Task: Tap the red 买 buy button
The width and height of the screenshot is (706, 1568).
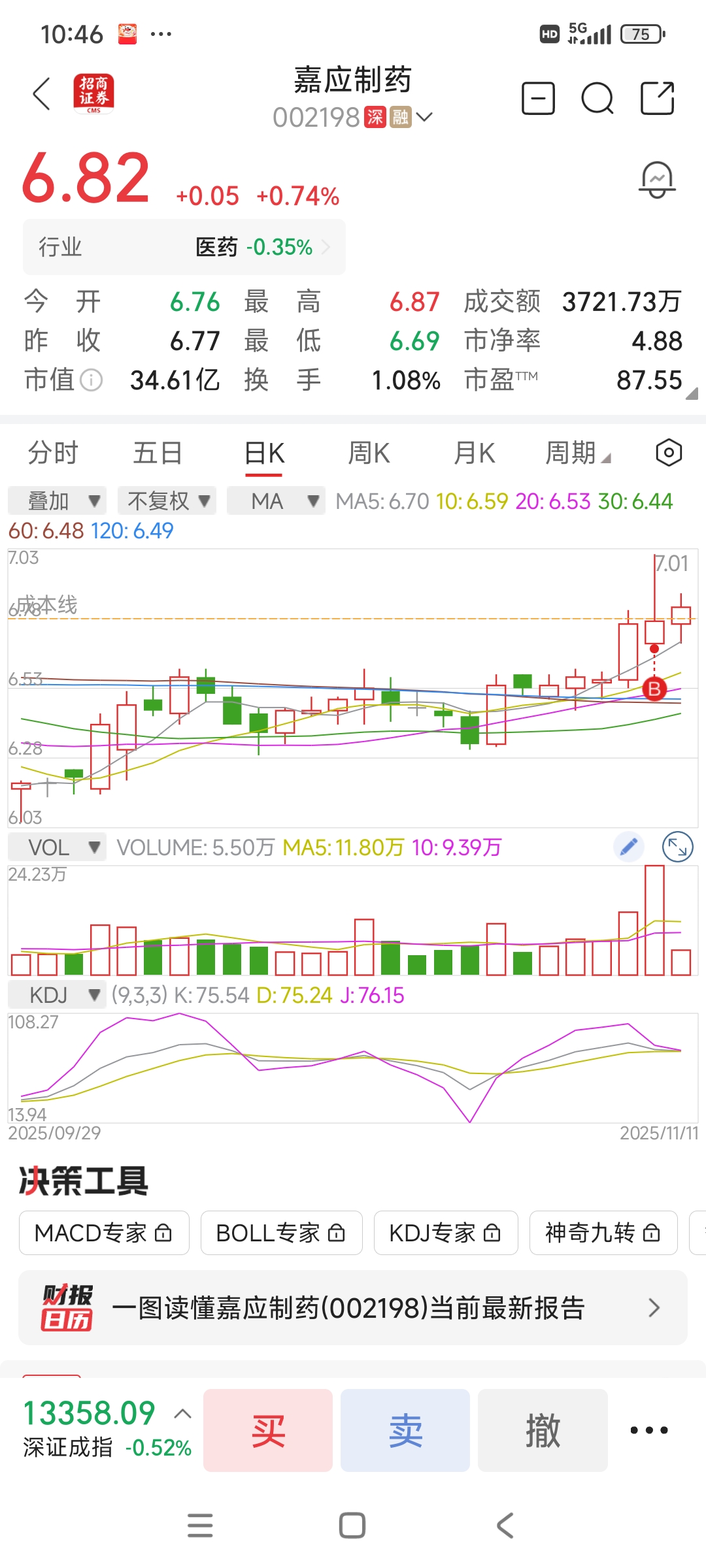Action: (268, 1430)
